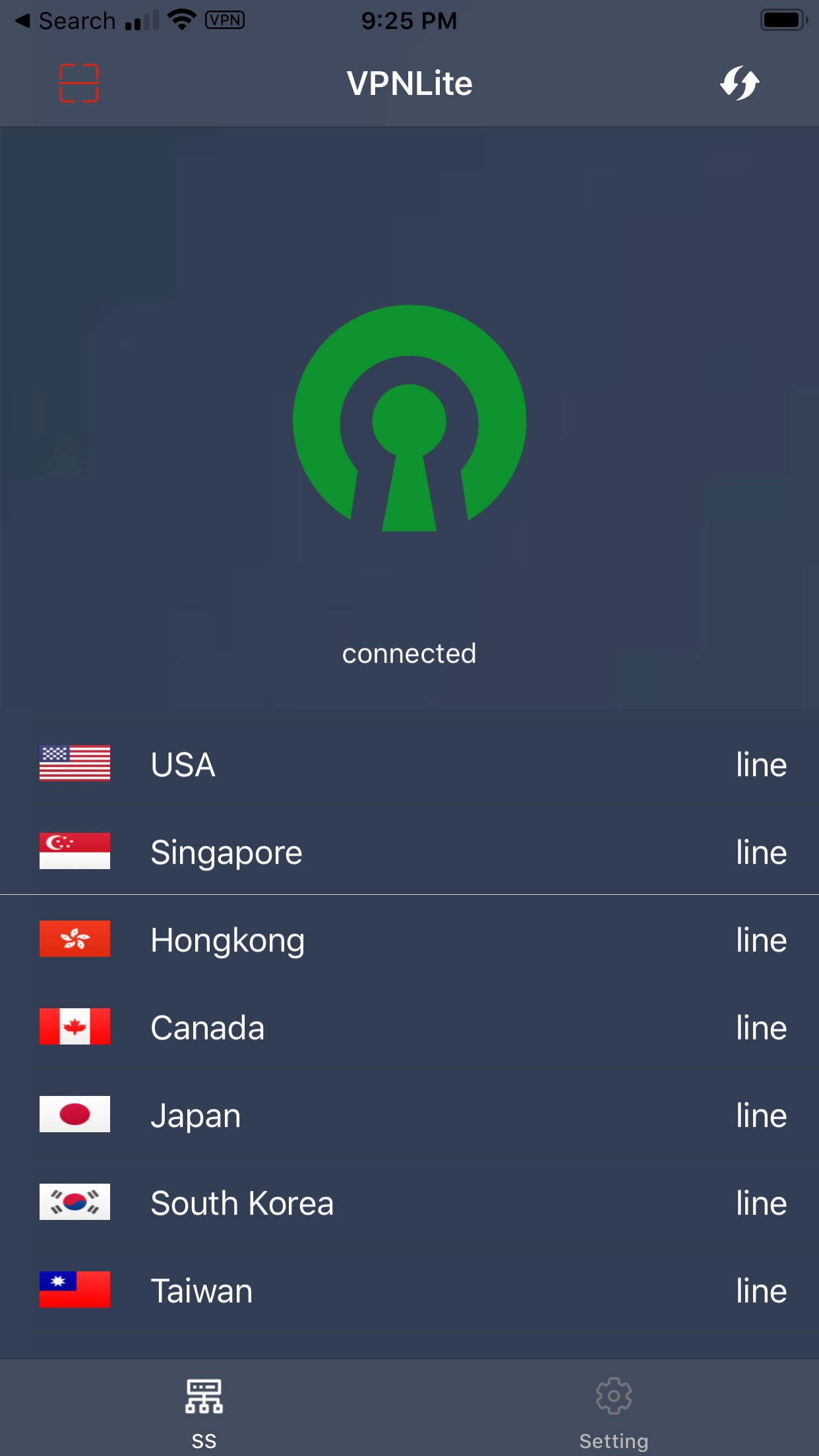
Task: Tap the battery indicator
Action: coord(782,19)
